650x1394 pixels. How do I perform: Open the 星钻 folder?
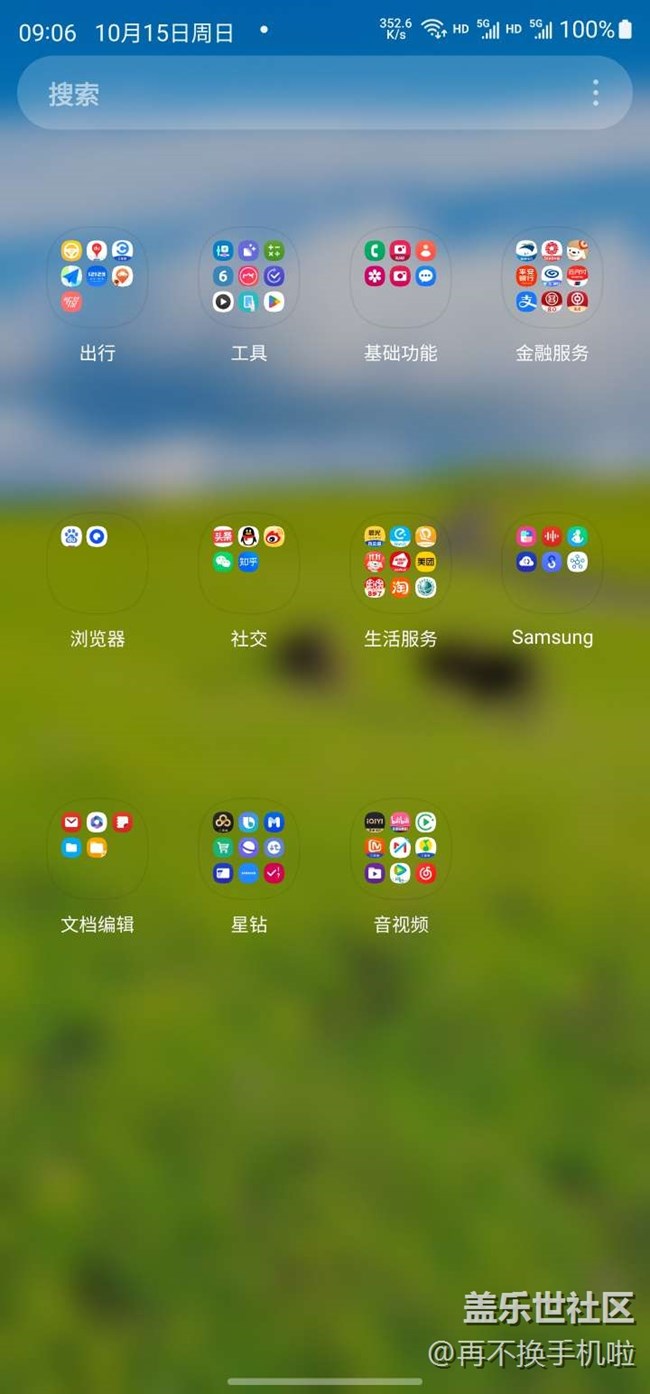[249, 848]
